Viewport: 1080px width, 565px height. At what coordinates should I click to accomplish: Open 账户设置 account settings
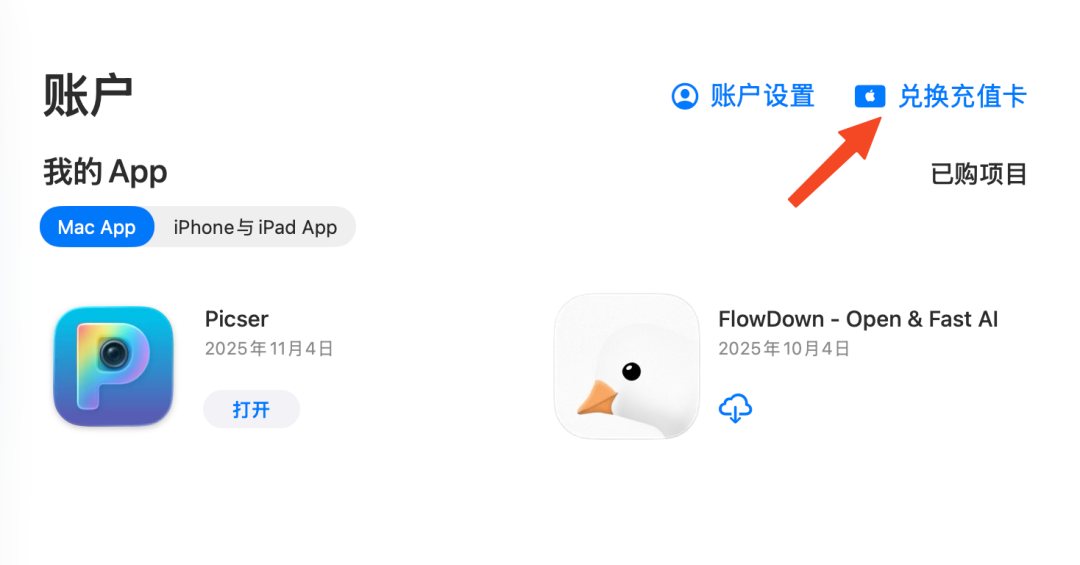[743, 96]
